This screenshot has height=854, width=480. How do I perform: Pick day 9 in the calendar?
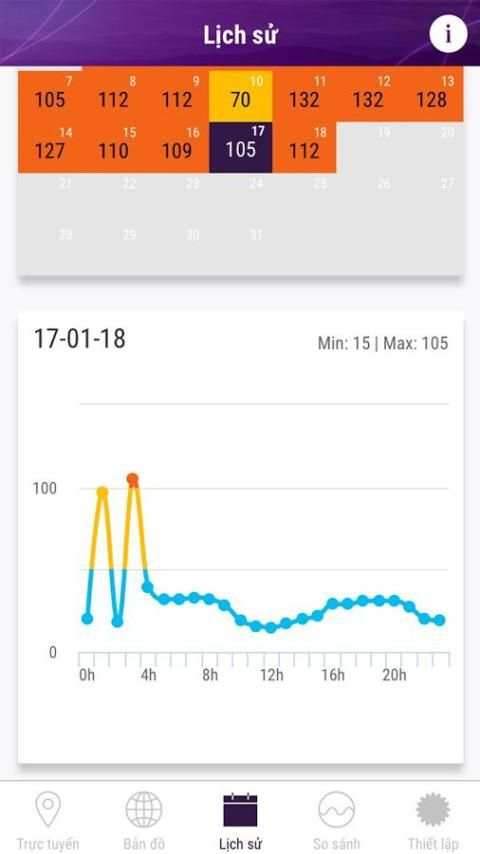[x=177, y=96]
